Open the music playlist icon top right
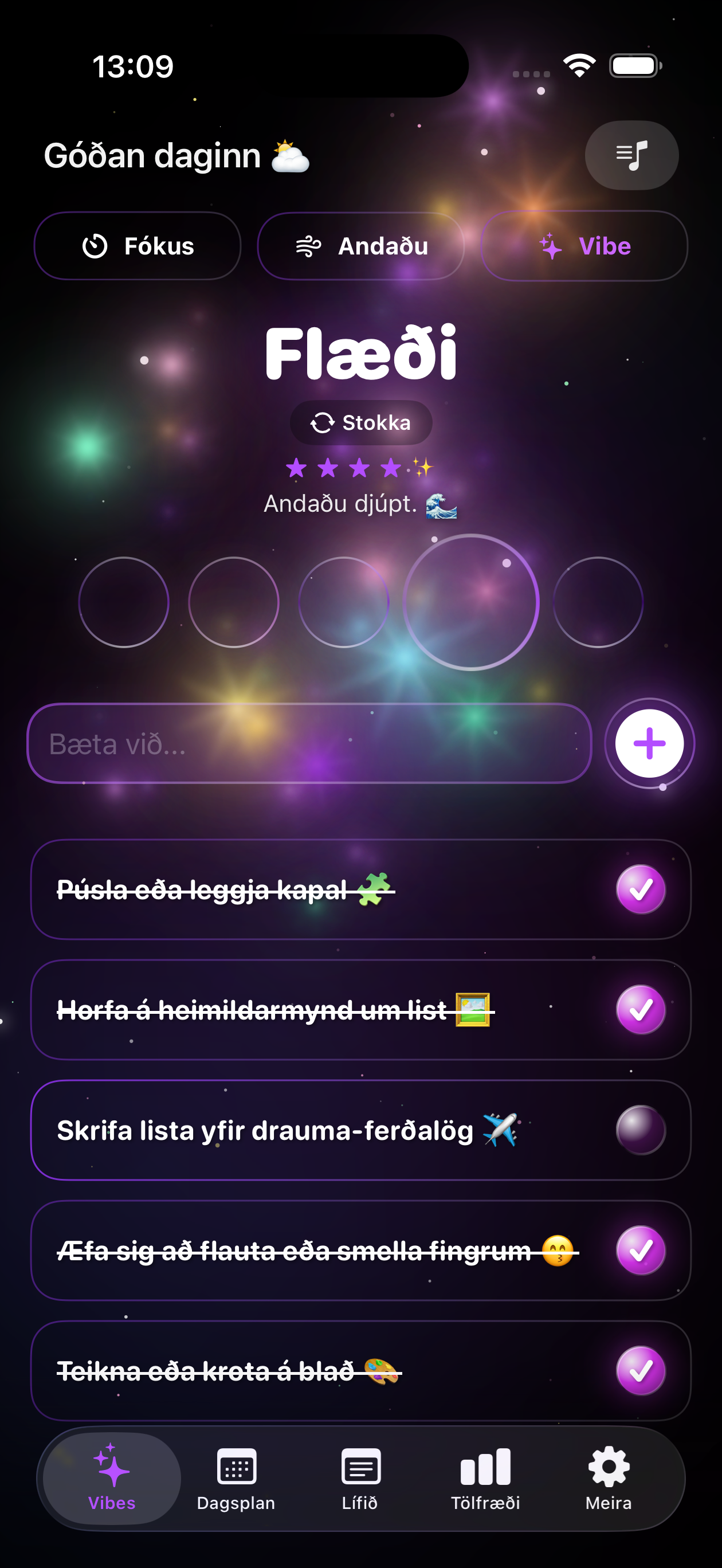Screen dimensions: 722x1568 click(631, 155)
